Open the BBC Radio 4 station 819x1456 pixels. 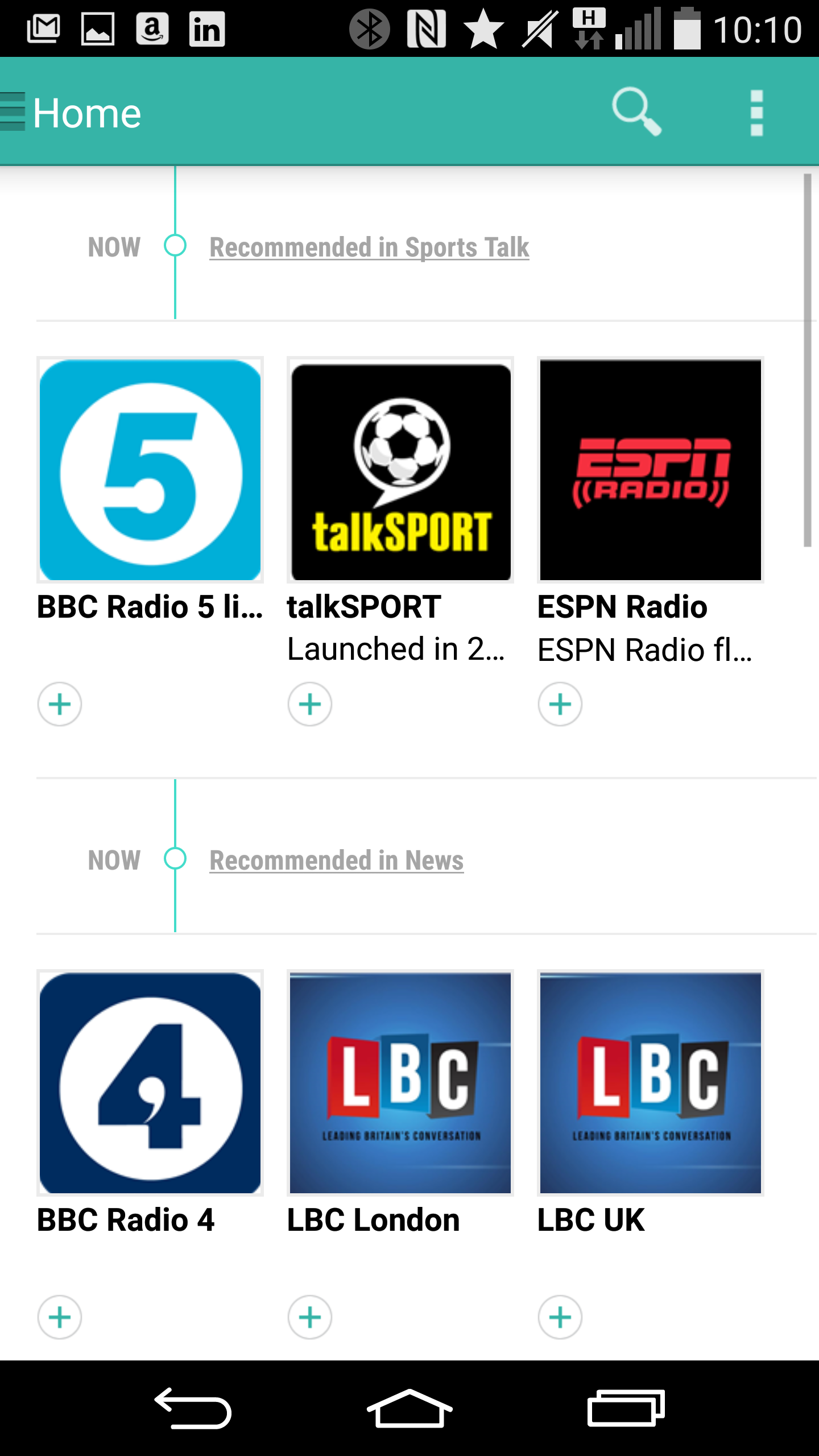point(150,1083)
